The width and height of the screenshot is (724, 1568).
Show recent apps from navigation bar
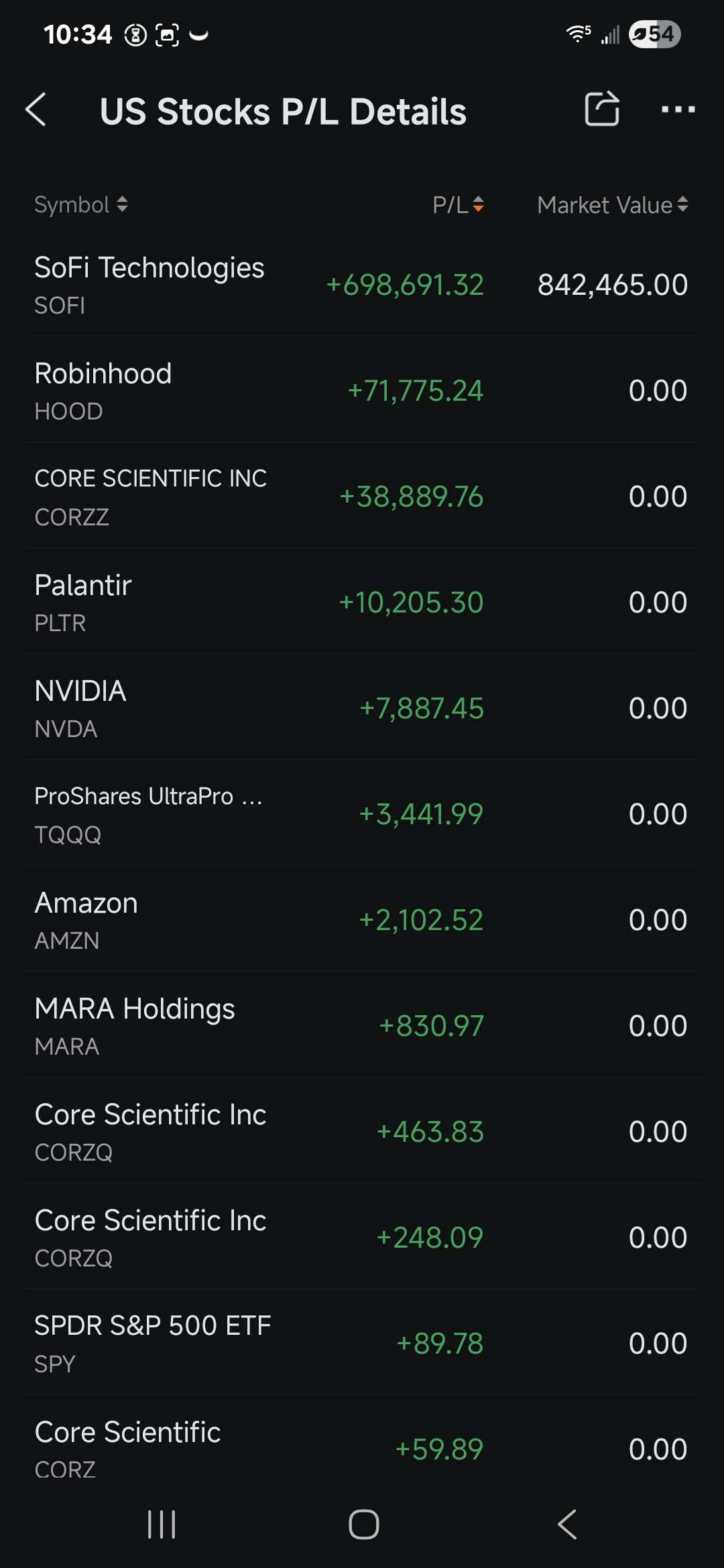[x=162, y=1524]
